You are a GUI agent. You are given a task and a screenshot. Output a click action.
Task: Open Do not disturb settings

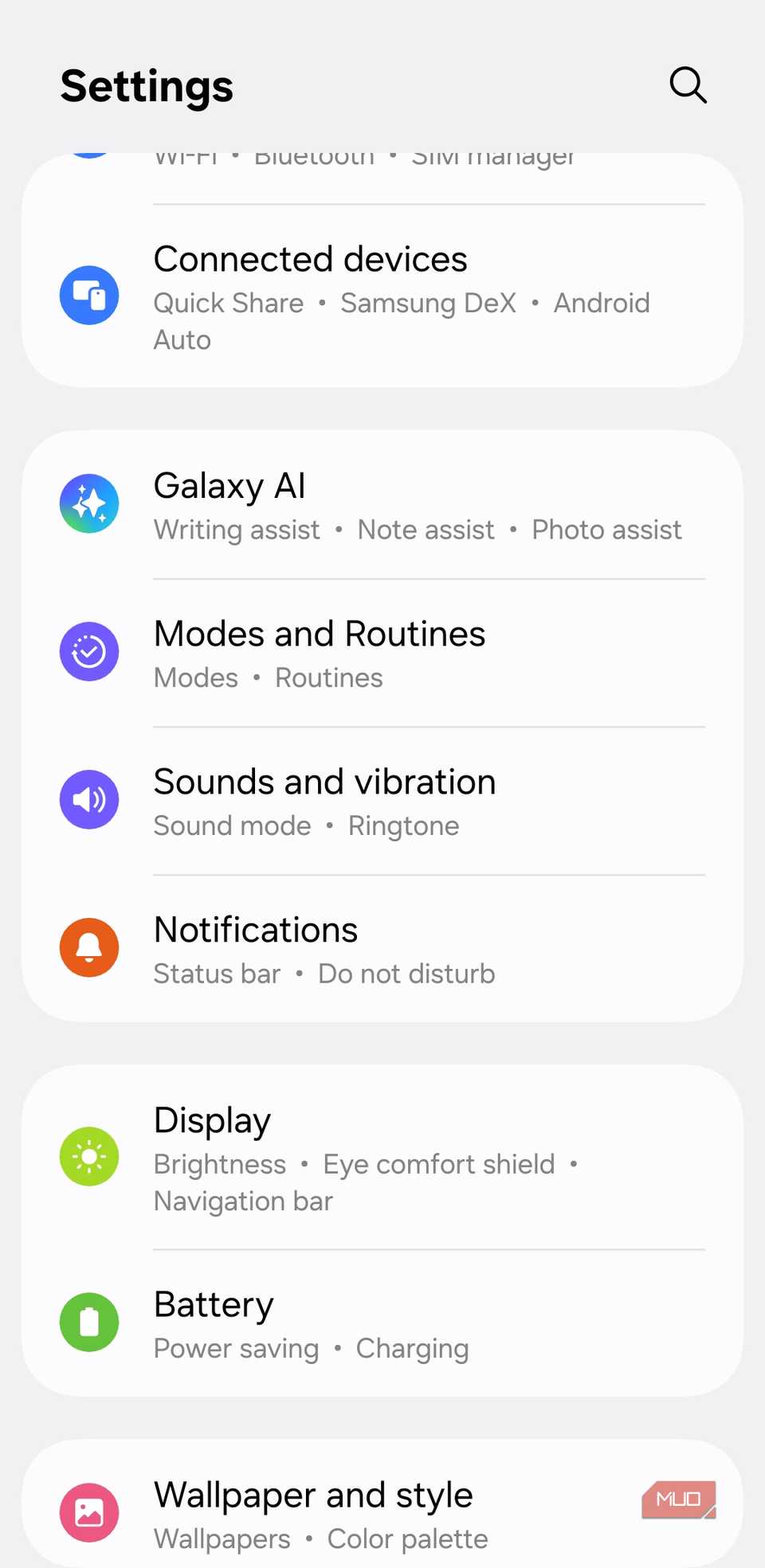(x=406, y=973)
